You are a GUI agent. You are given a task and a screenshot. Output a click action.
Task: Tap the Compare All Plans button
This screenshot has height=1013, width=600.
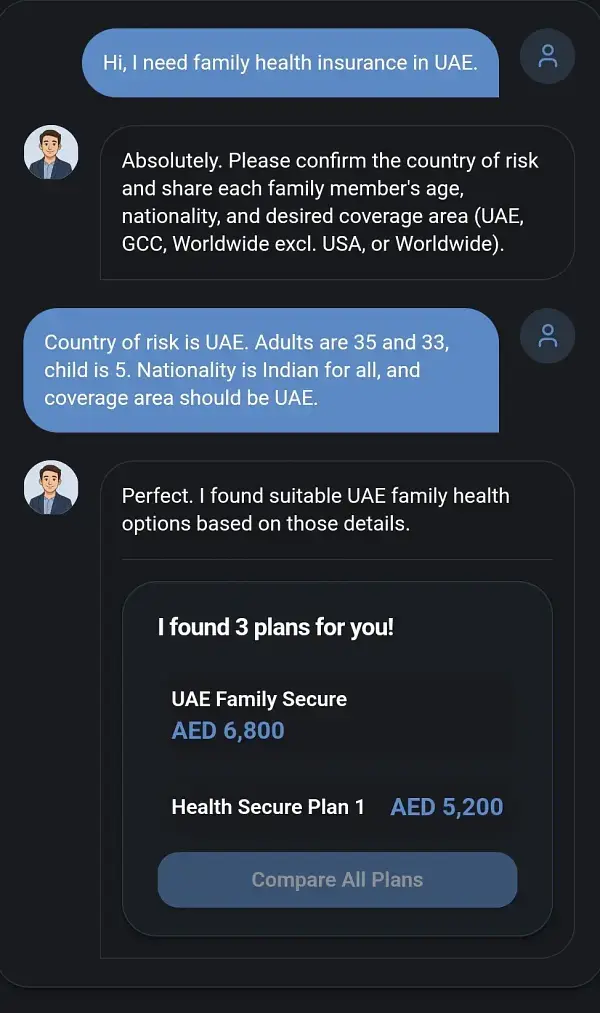click(337, 880)
